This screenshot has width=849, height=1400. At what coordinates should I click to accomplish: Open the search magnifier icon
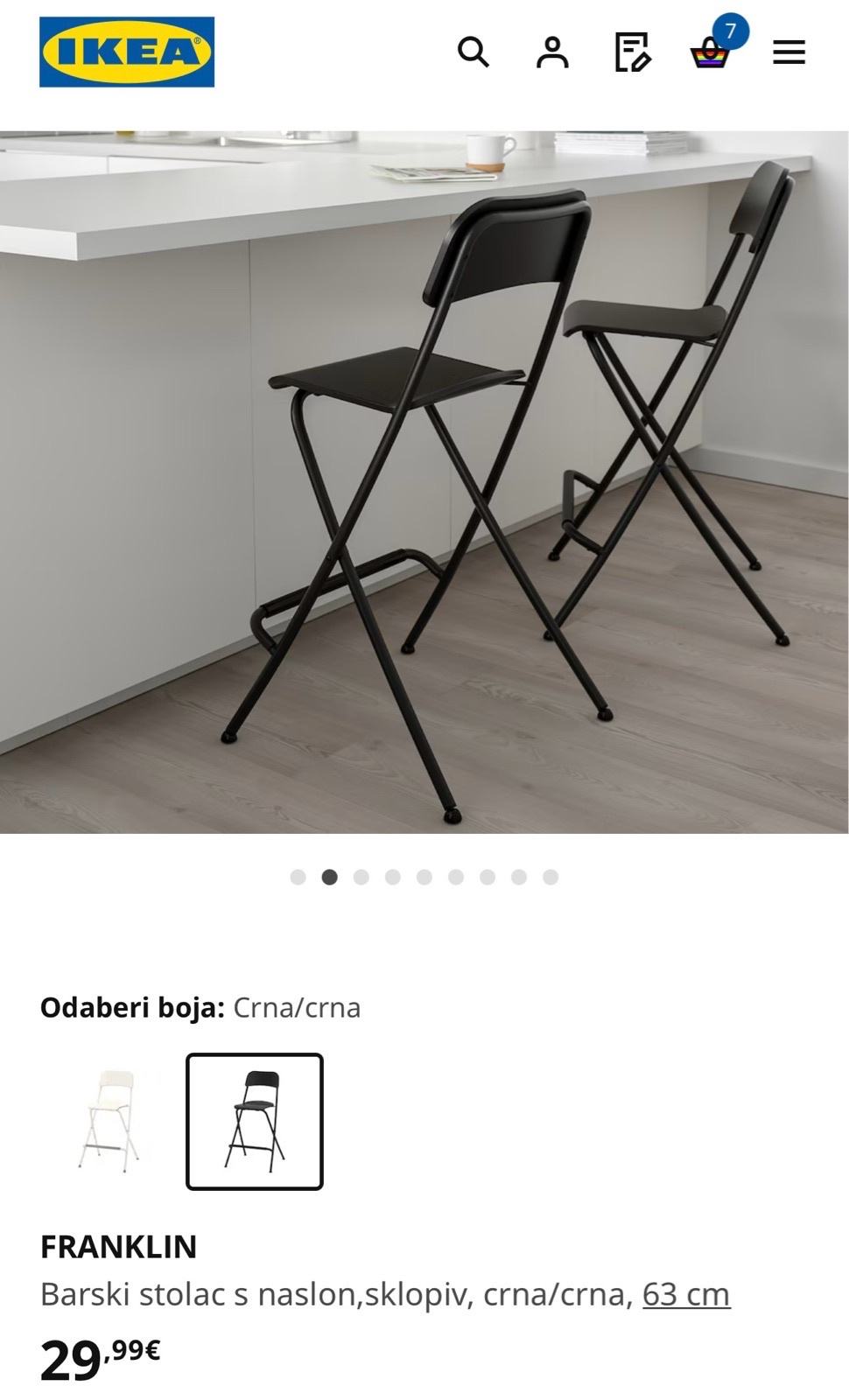(x=473, y=52)
